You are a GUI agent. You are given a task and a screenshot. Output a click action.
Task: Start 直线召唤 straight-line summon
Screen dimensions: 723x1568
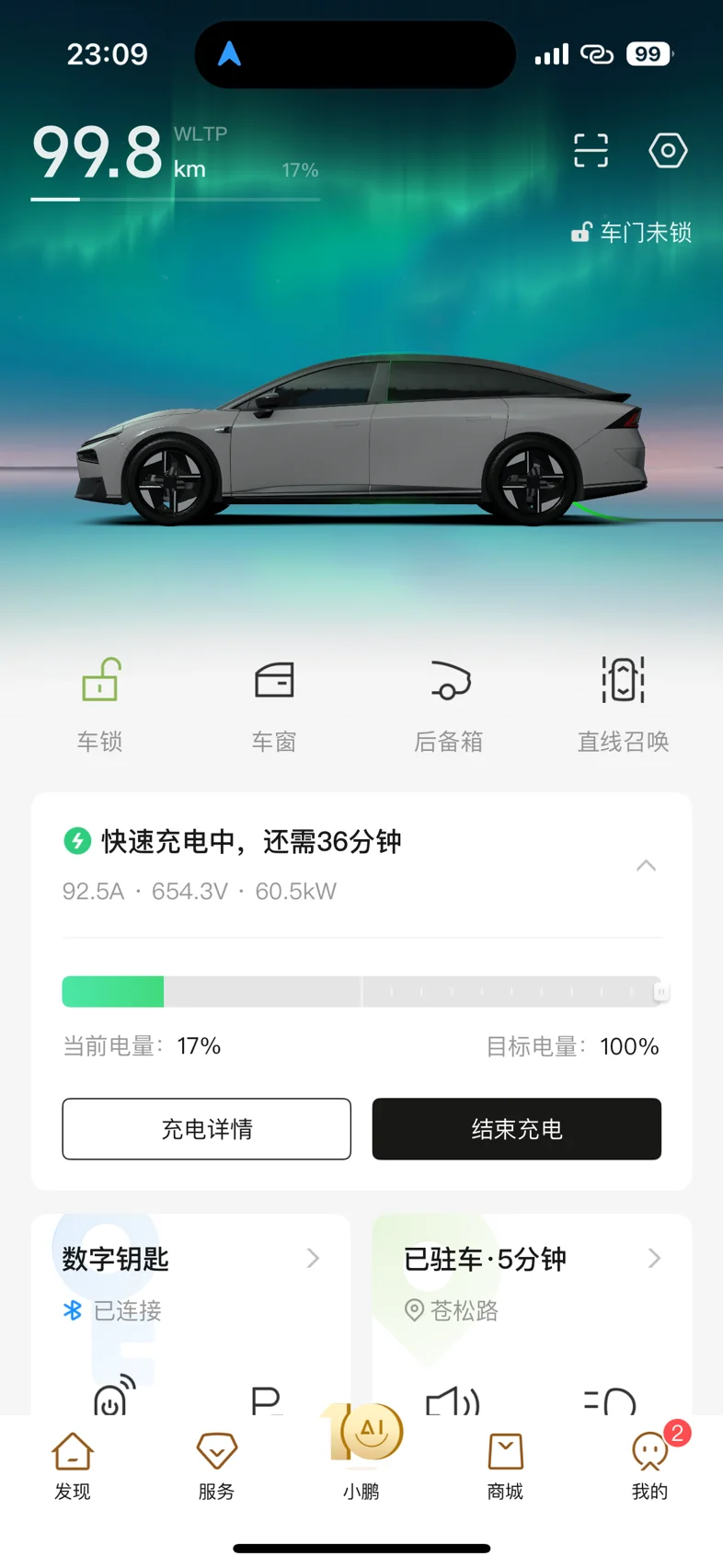[x=623, y=706]
